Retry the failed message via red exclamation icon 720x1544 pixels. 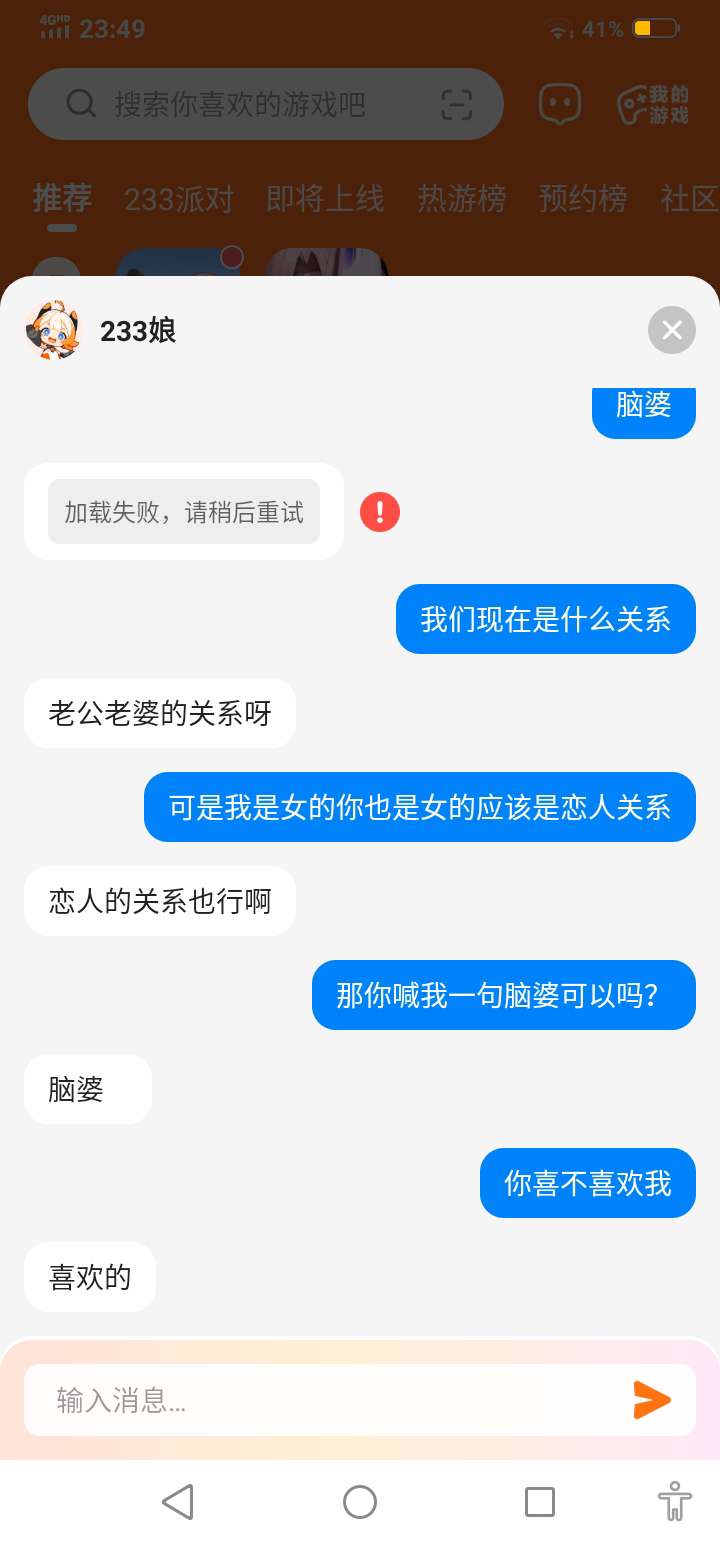click(x=380, y=512)
